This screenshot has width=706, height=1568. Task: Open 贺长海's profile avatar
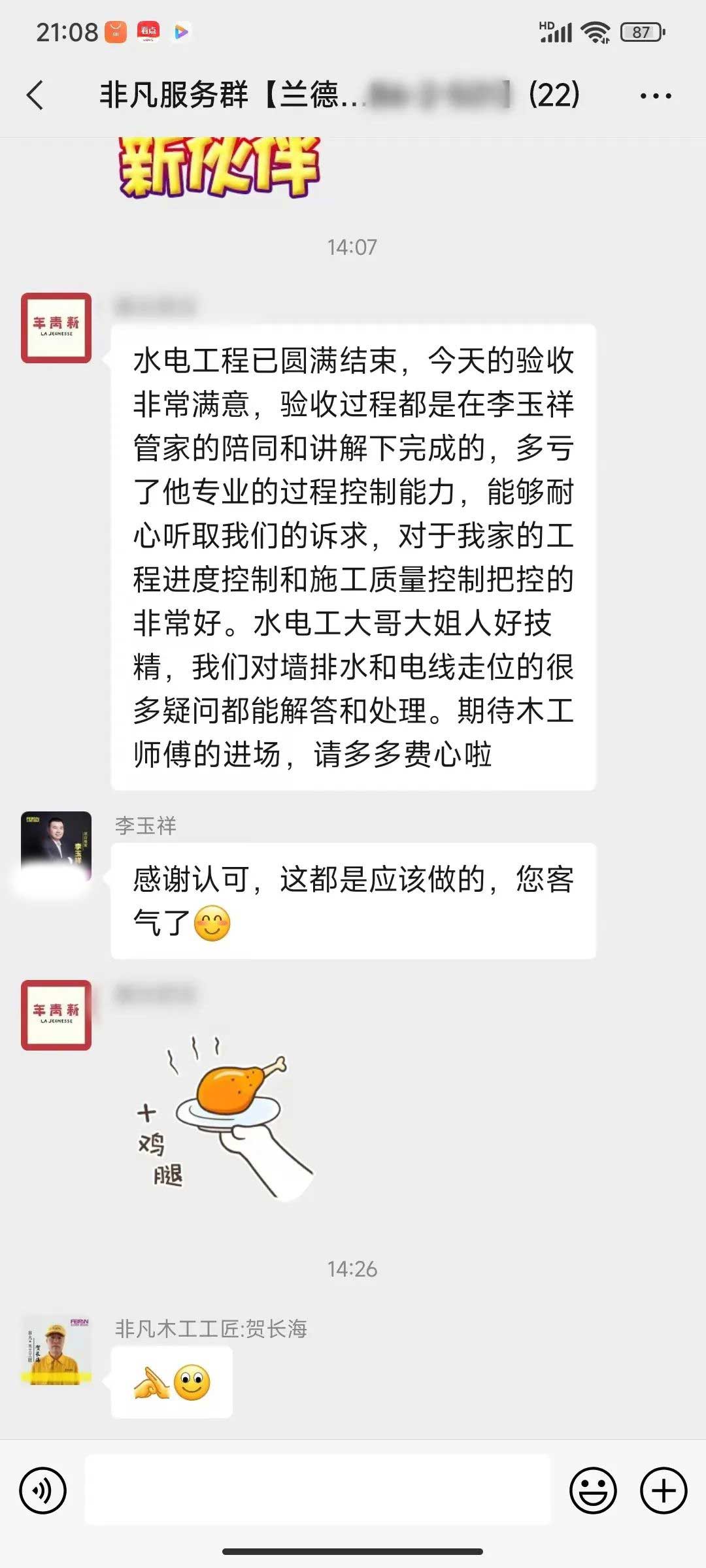click(56, 1350)
